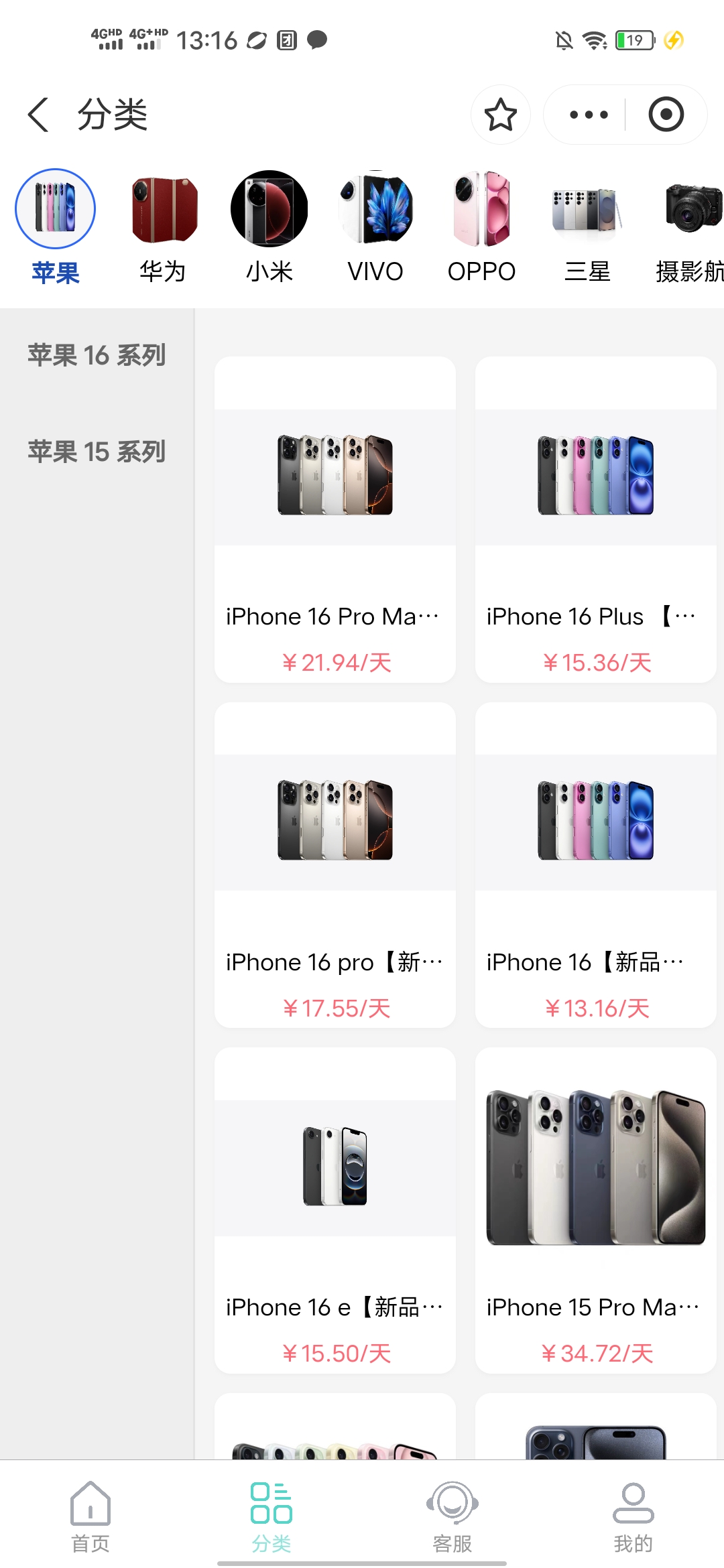The height and width of the screenshot is (1568, 724).
Task: Switch to the 小米 brand category
Action: (269, 228)
